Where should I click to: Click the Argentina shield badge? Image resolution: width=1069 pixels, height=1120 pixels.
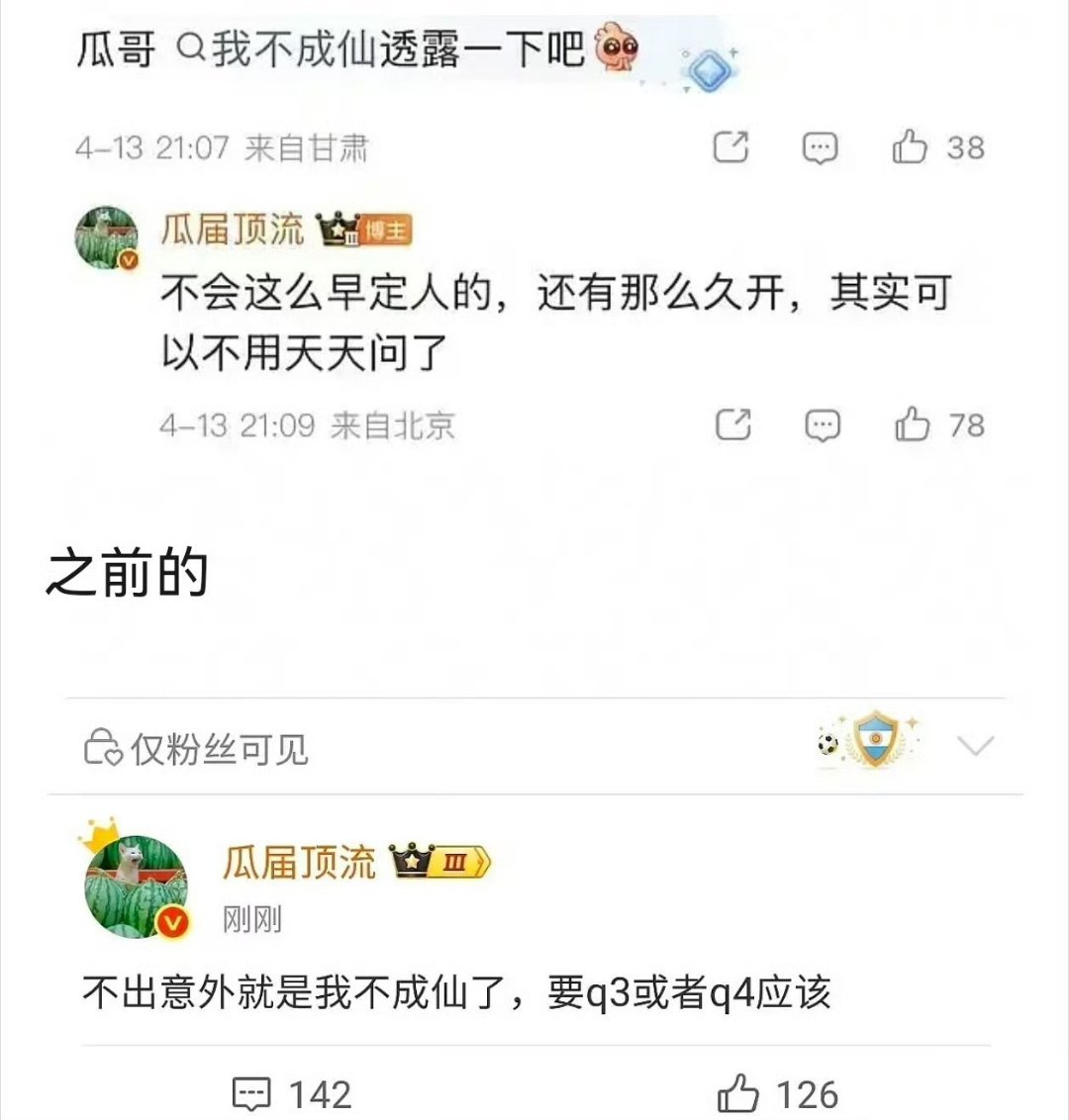point(875,741)
